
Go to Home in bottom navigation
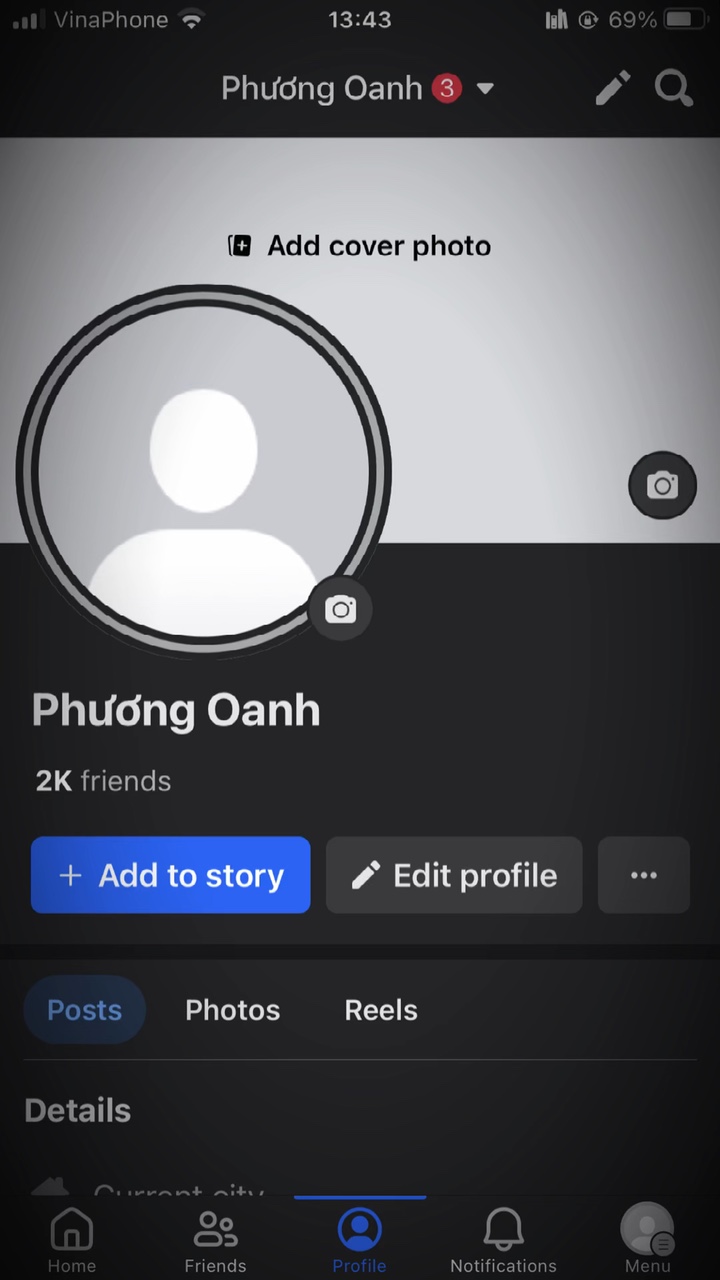tap(72, 1240)
